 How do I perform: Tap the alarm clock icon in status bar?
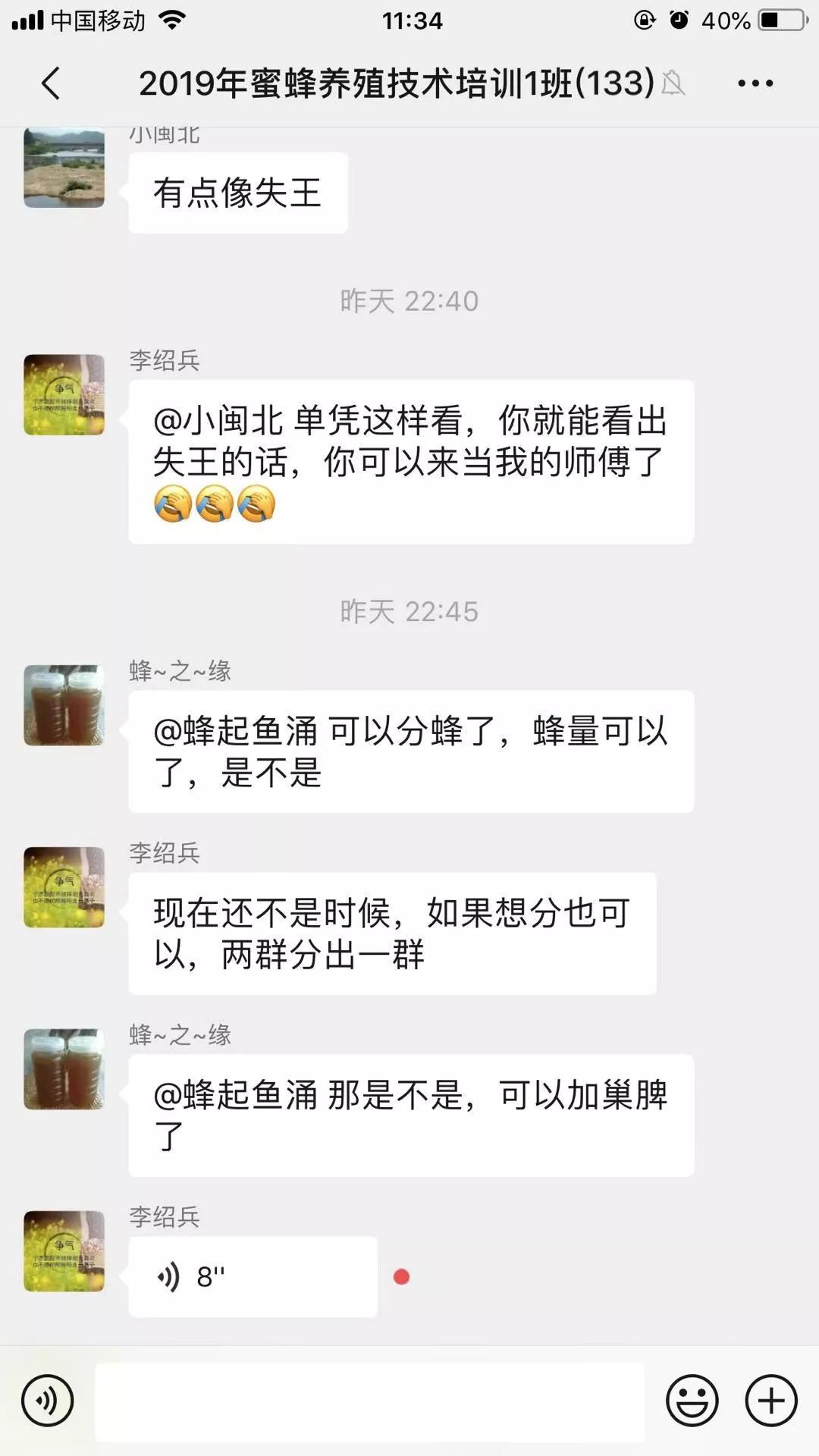[x=679, y=20]
